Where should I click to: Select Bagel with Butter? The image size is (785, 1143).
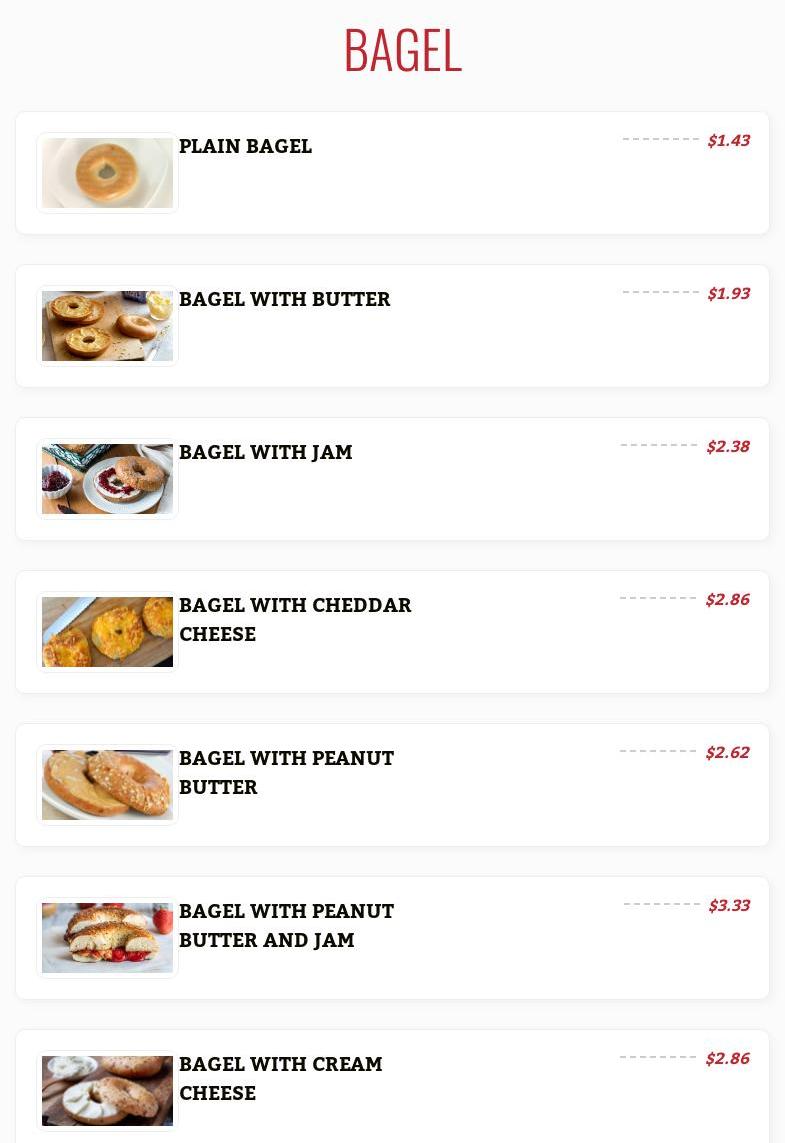[x=284, y=299]
